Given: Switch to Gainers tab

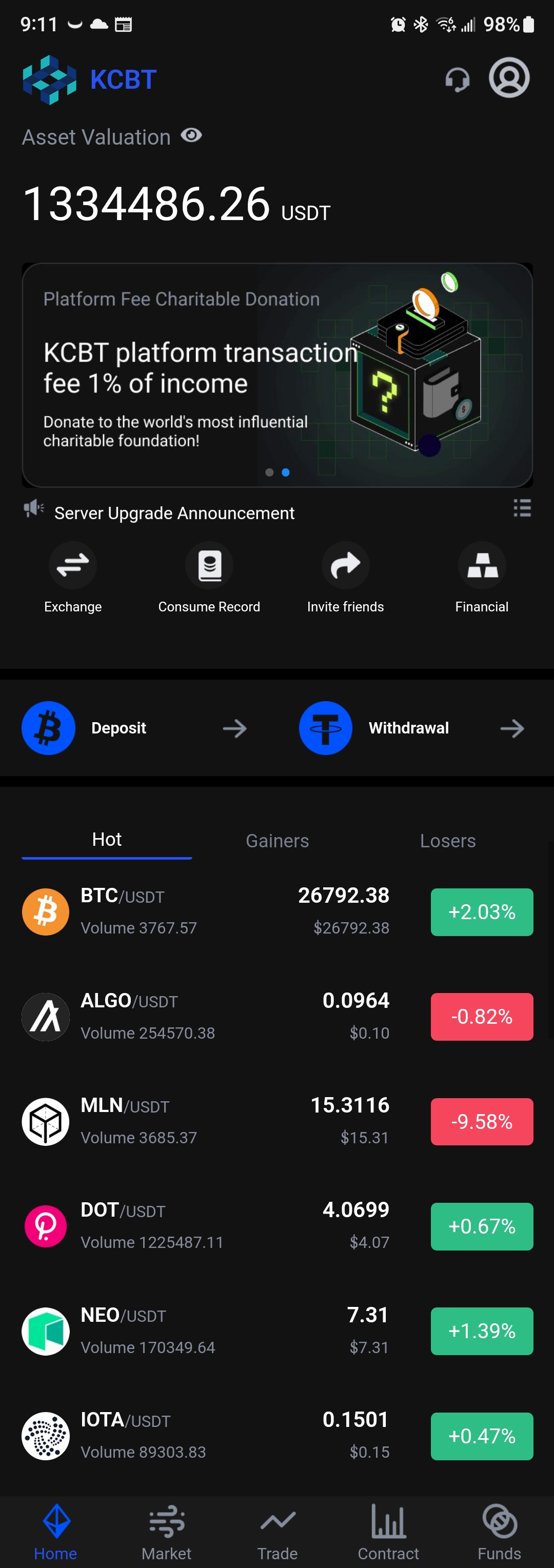Looking at the screenshot, I should (277, 841).
